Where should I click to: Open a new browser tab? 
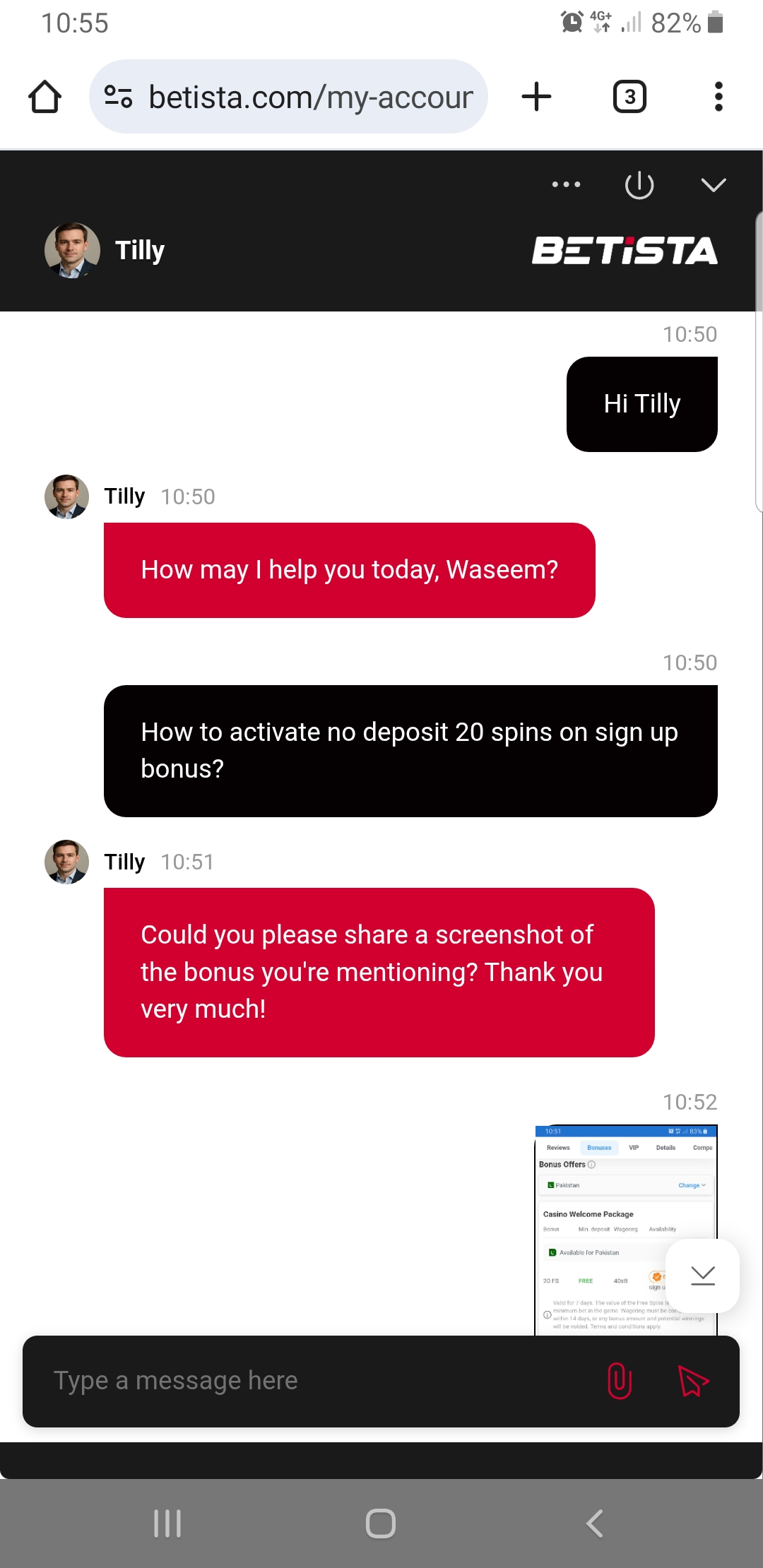point(536,97)
